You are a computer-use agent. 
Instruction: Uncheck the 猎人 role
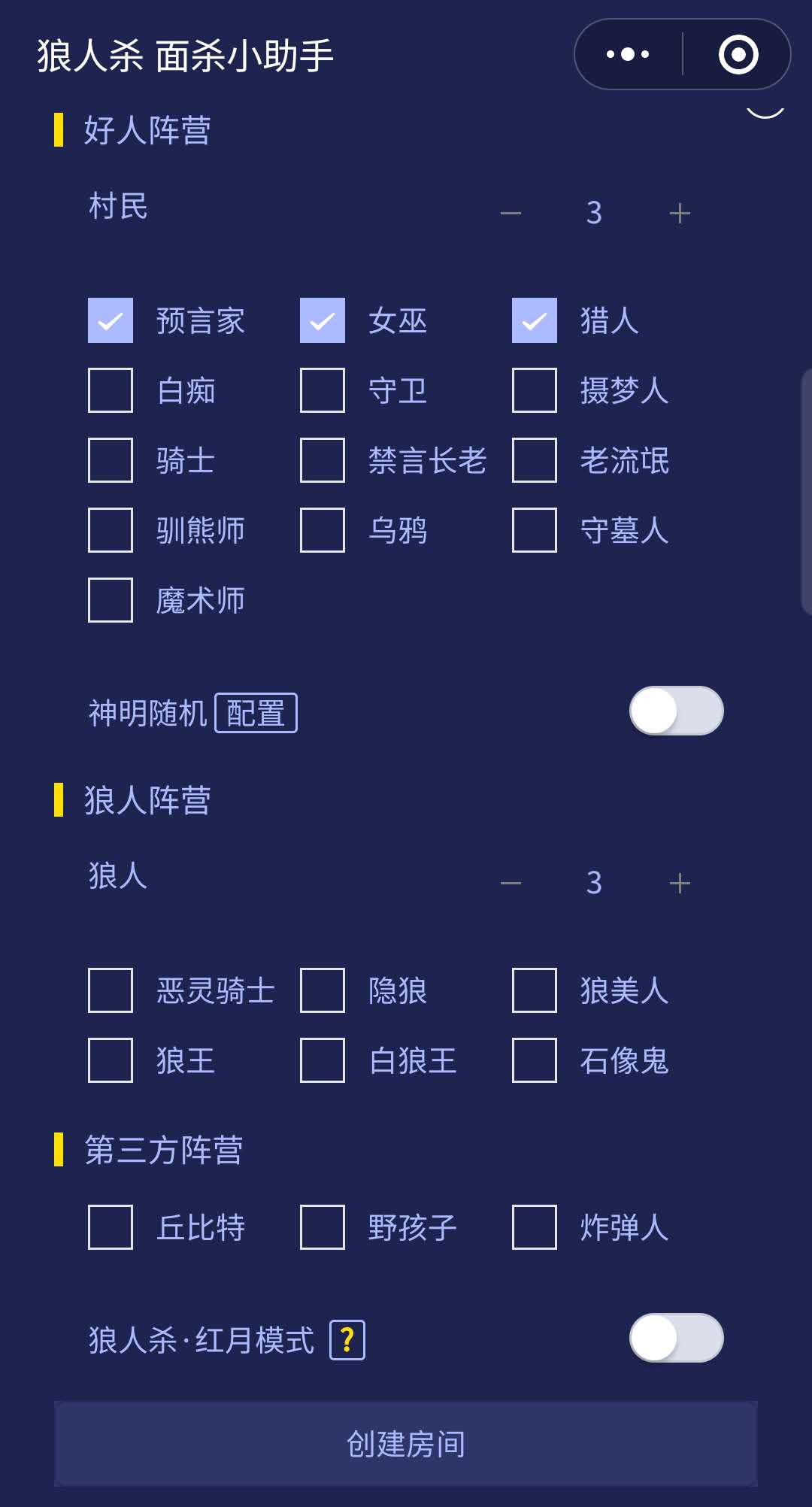coord(535,320)
